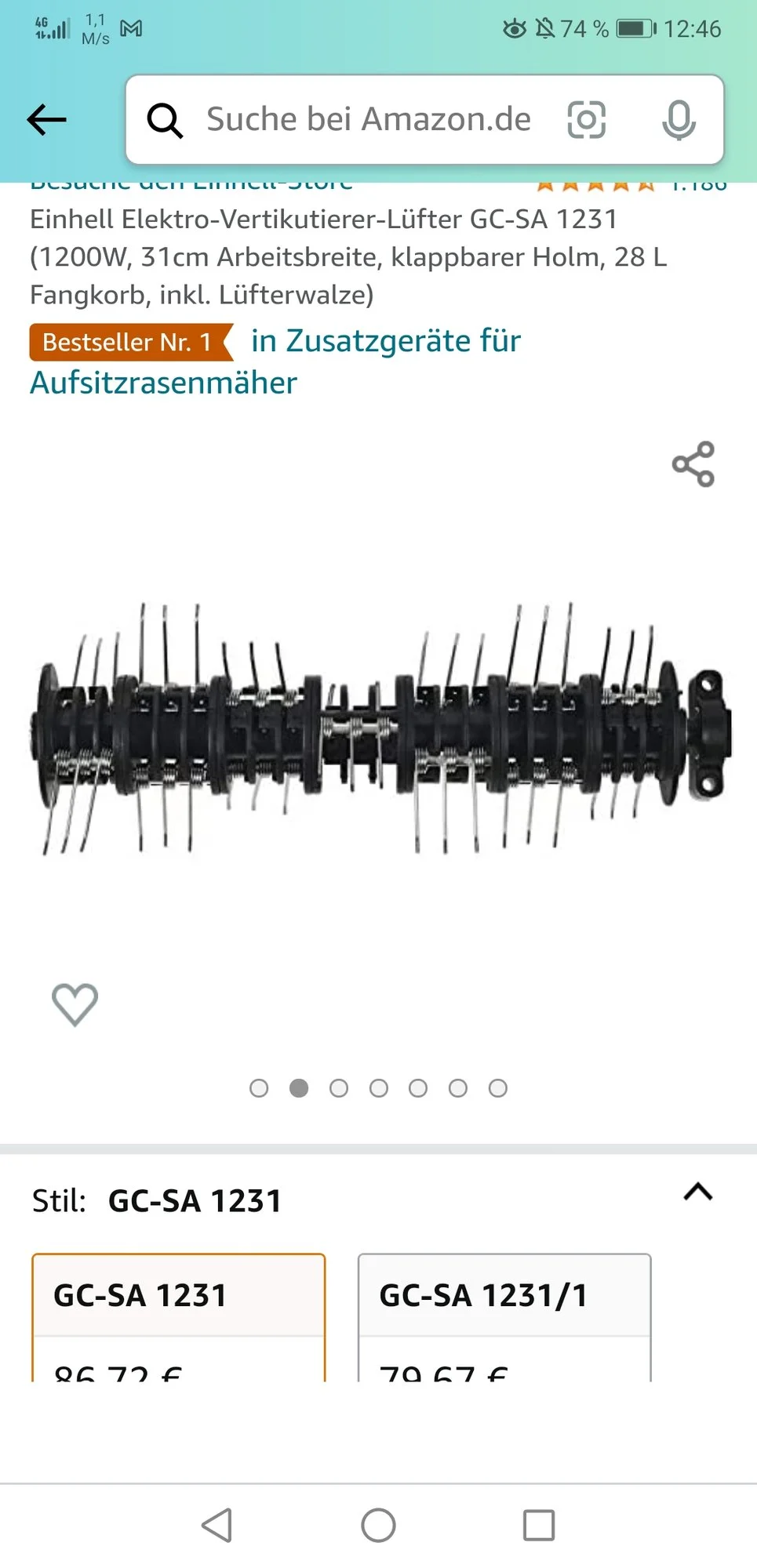This screenshot has height=1568, width=757.
Task: Open the customer star ratings
Action: pyautogui.click(x=596, y=187)
